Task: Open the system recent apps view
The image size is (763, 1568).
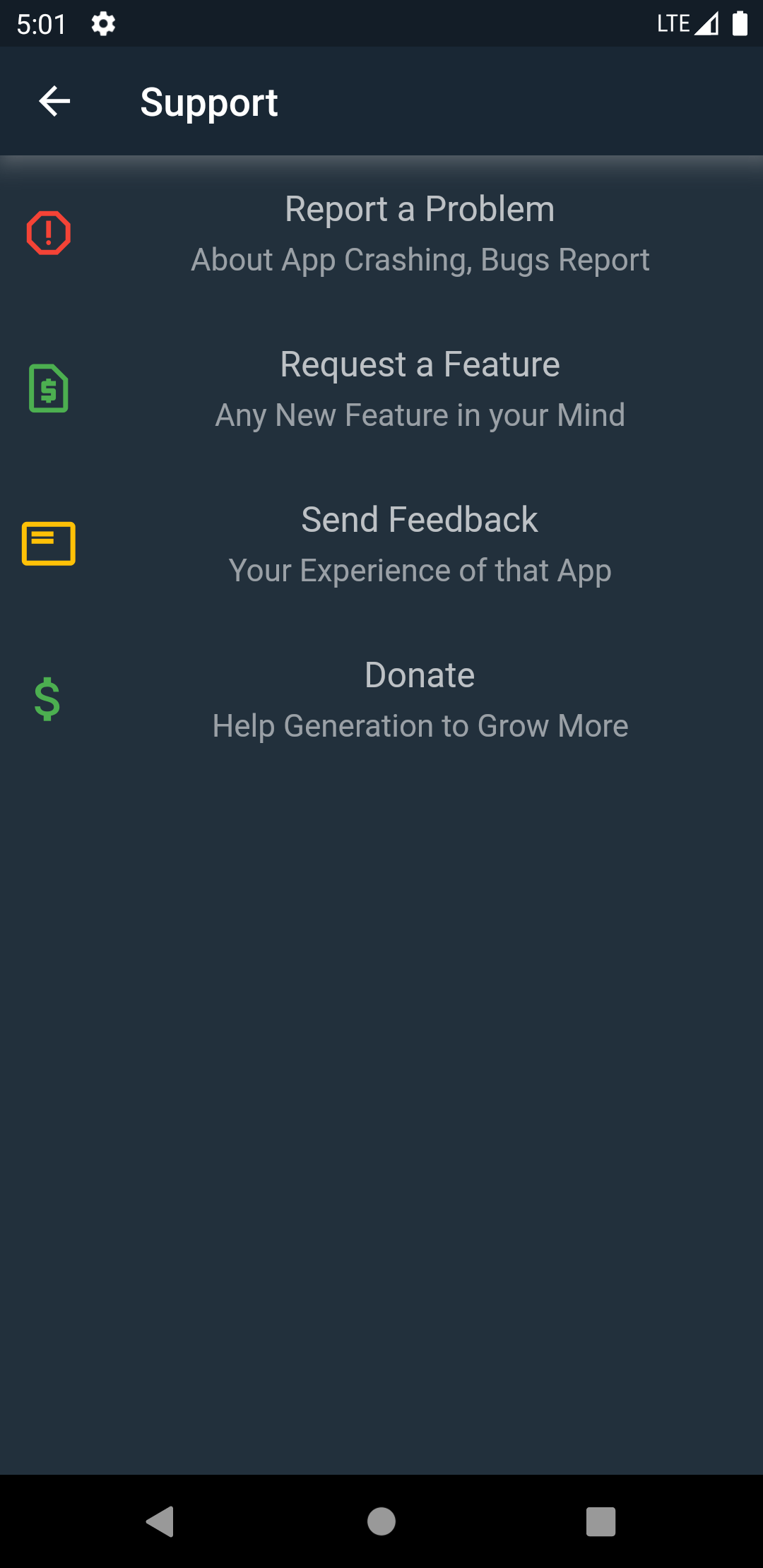Action: [601, 1521]
